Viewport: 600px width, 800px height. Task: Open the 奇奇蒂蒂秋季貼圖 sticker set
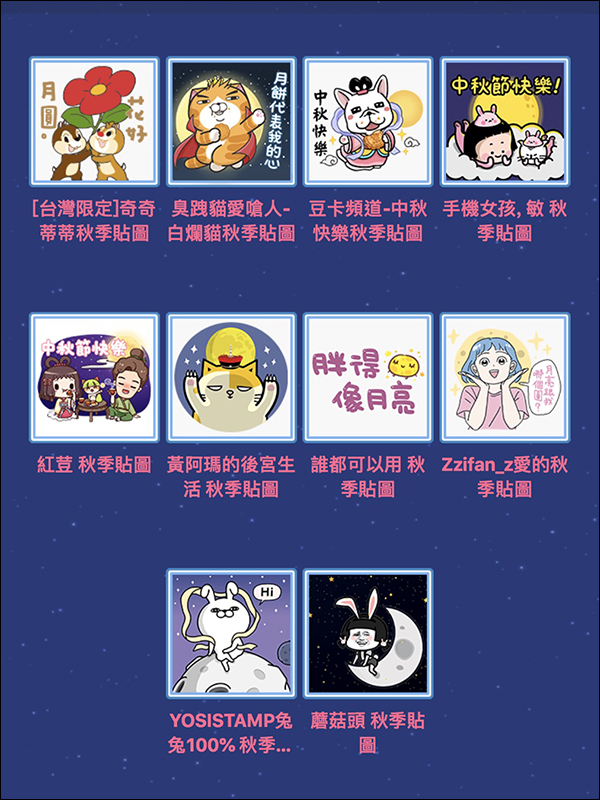click(x=94, y=121)
